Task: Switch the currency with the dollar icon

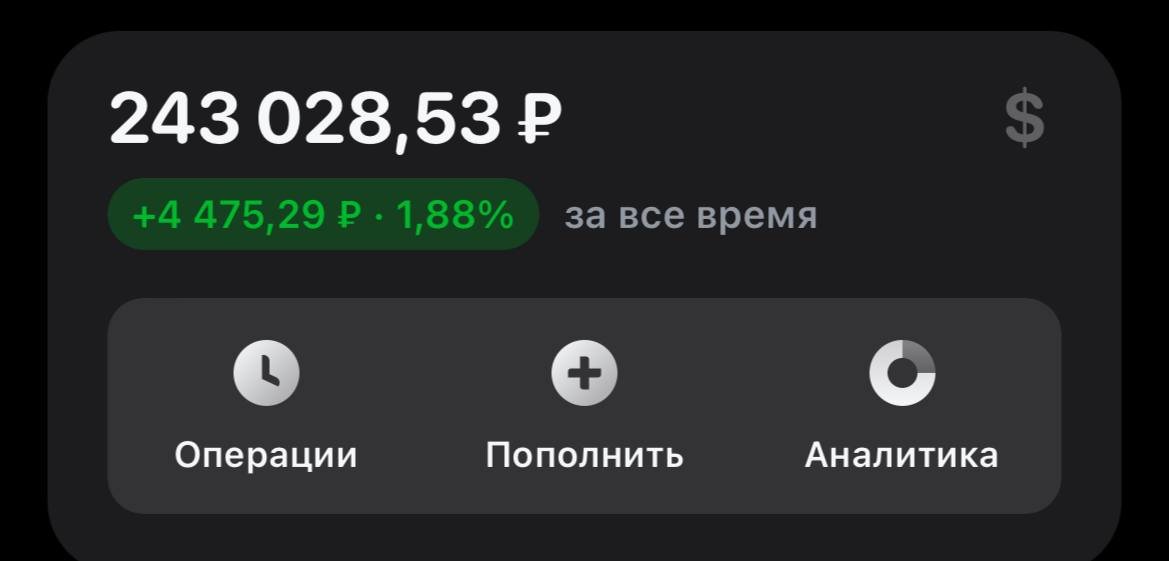Action: [1024, 120]
